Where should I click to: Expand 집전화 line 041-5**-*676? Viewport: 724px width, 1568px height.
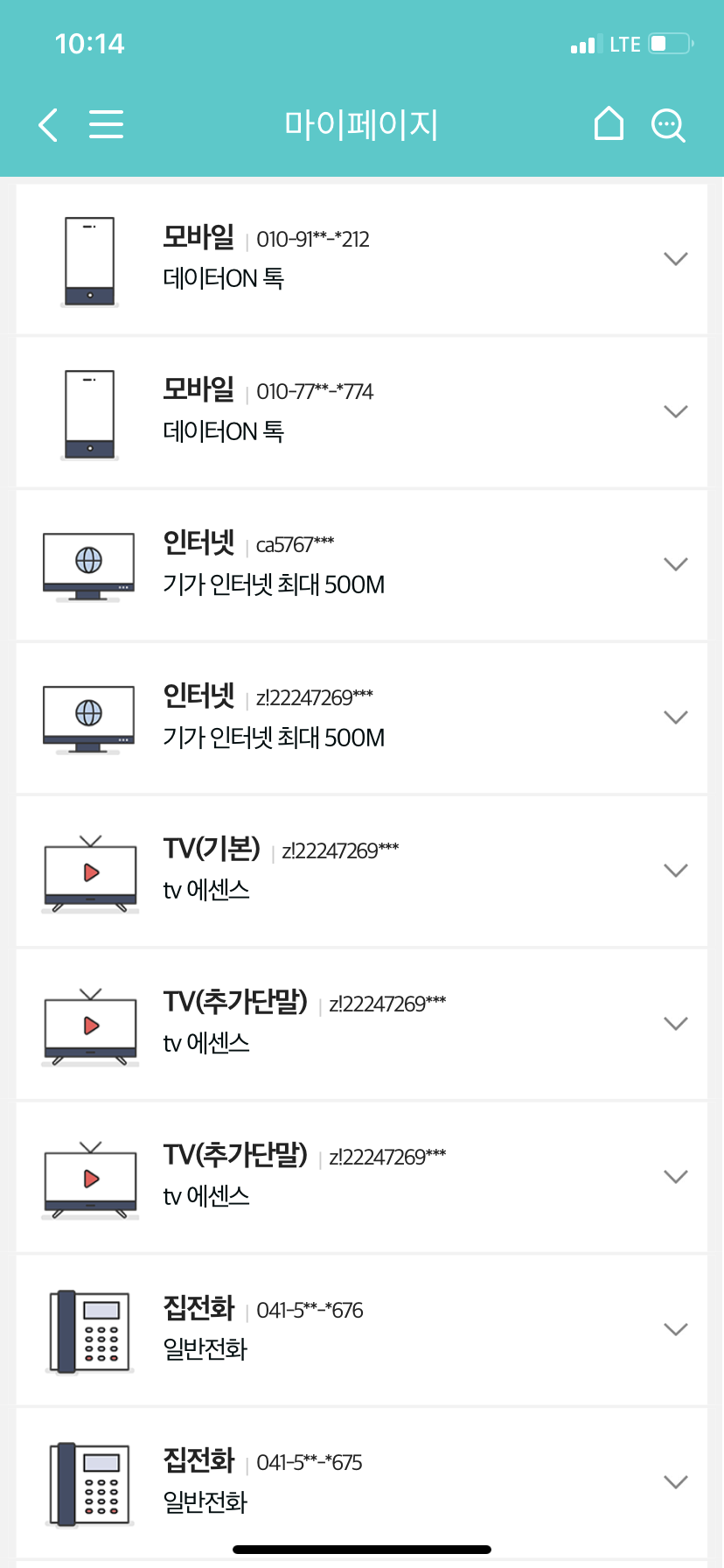coord(675,1329)
